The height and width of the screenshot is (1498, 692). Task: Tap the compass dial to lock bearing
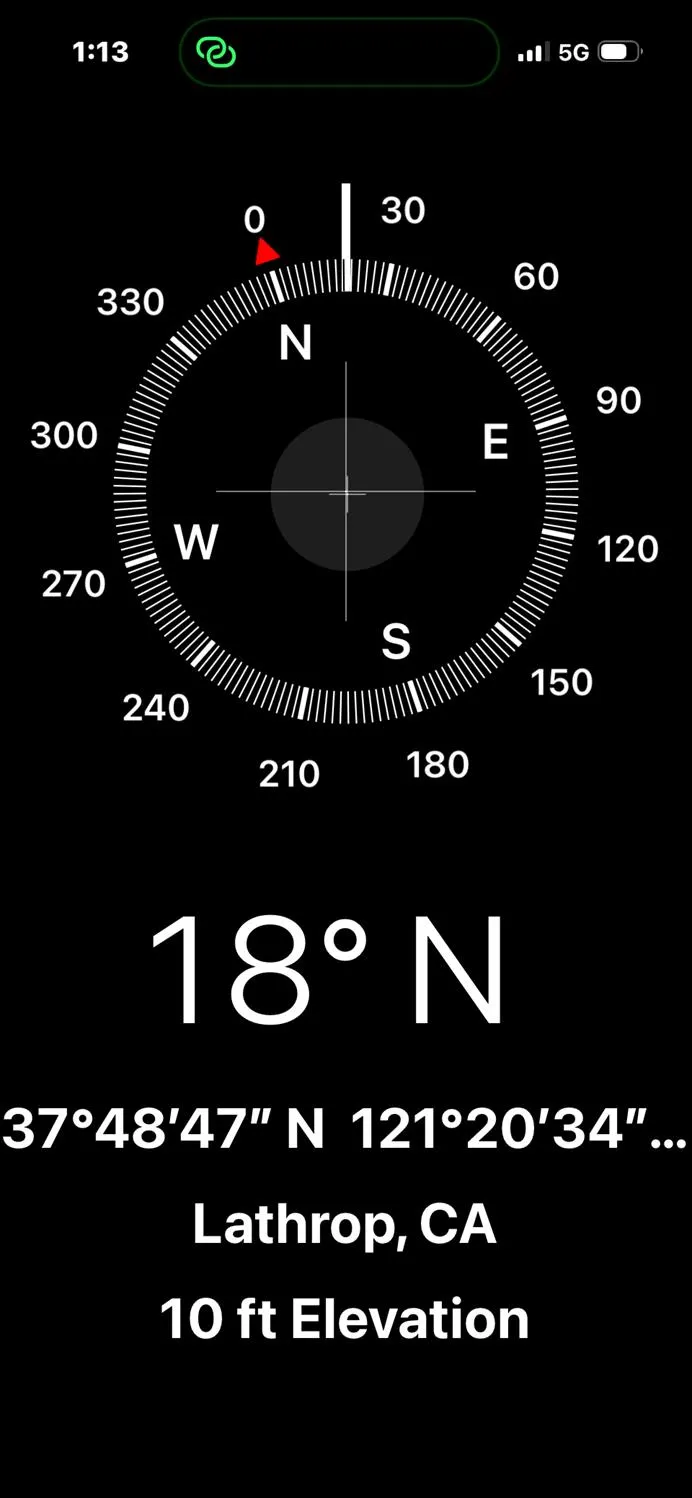346,493
